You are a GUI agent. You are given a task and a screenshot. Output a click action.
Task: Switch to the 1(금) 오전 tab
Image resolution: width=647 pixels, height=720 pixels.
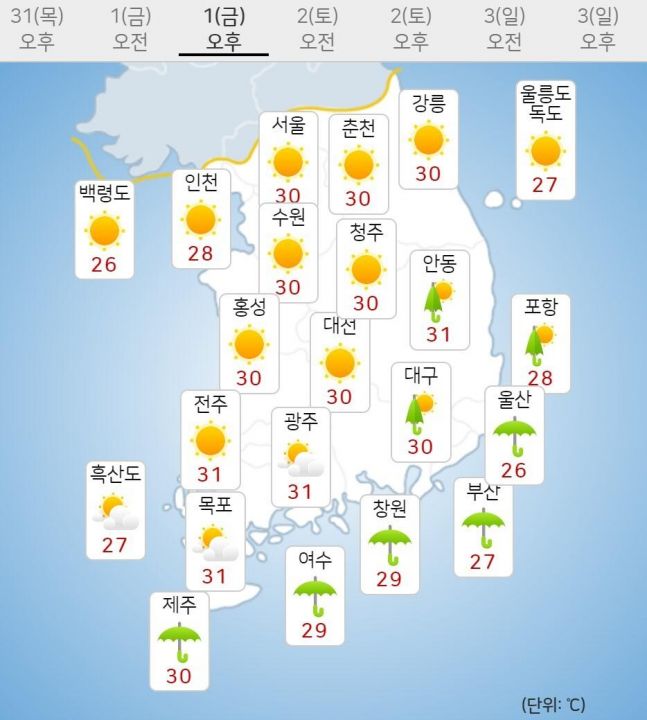tap(130, 28)
